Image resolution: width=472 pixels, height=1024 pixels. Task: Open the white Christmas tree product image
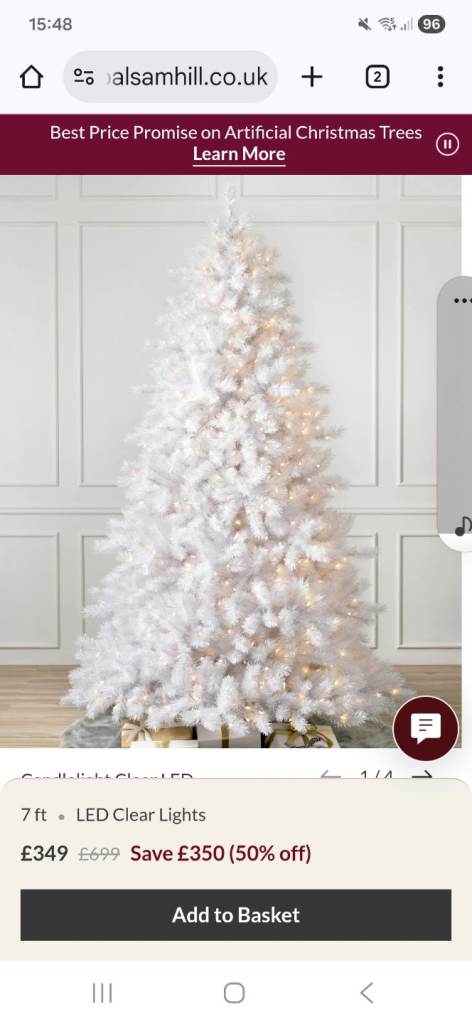(x=231, y=461)
